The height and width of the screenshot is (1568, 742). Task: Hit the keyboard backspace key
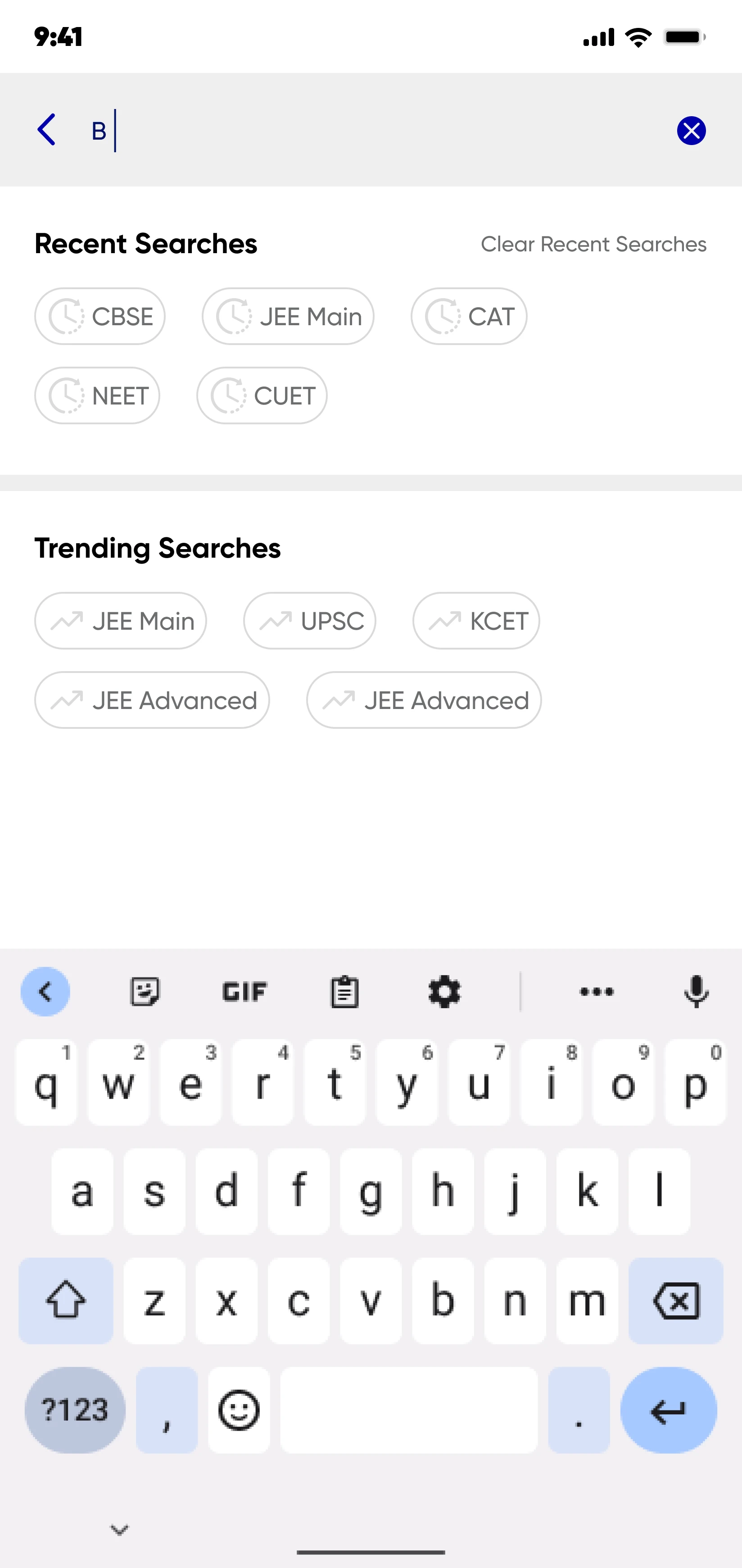pos(676,1301)
